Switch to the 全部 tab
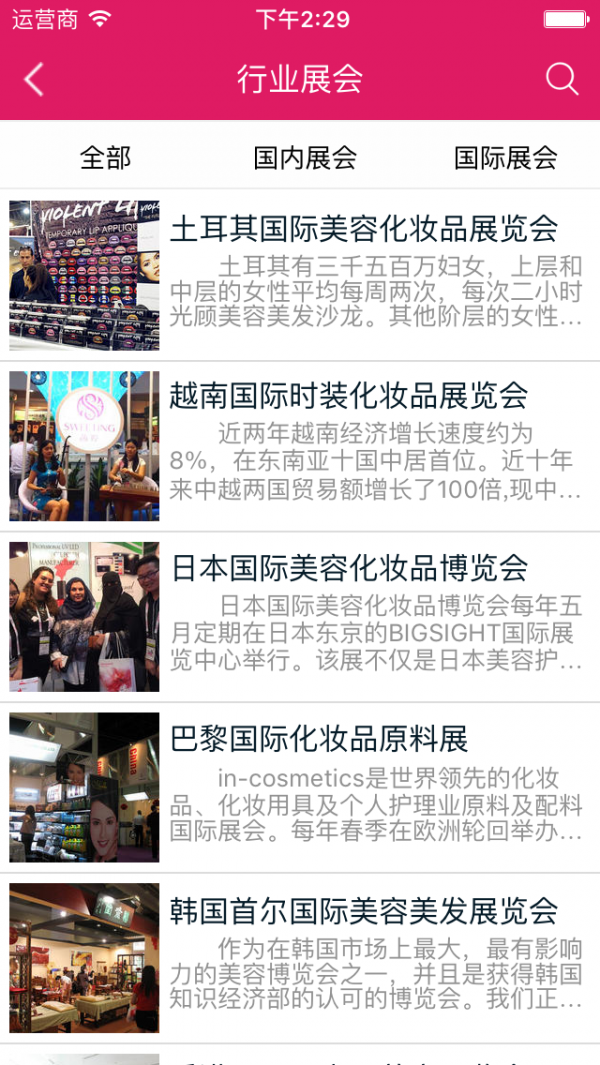600x1065 pixels. click(105, 158)
